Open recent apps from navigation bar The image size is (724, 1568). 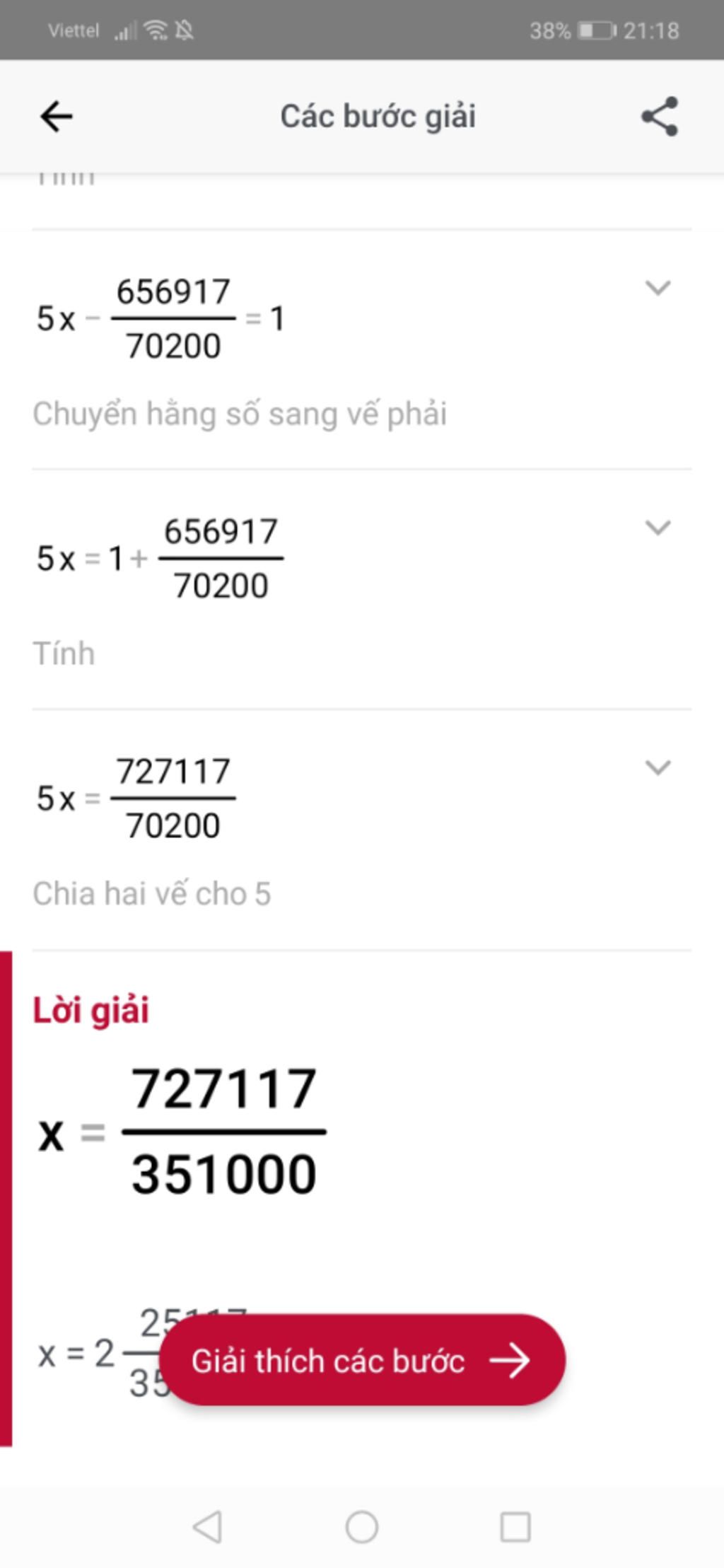tap(515, 1527)
